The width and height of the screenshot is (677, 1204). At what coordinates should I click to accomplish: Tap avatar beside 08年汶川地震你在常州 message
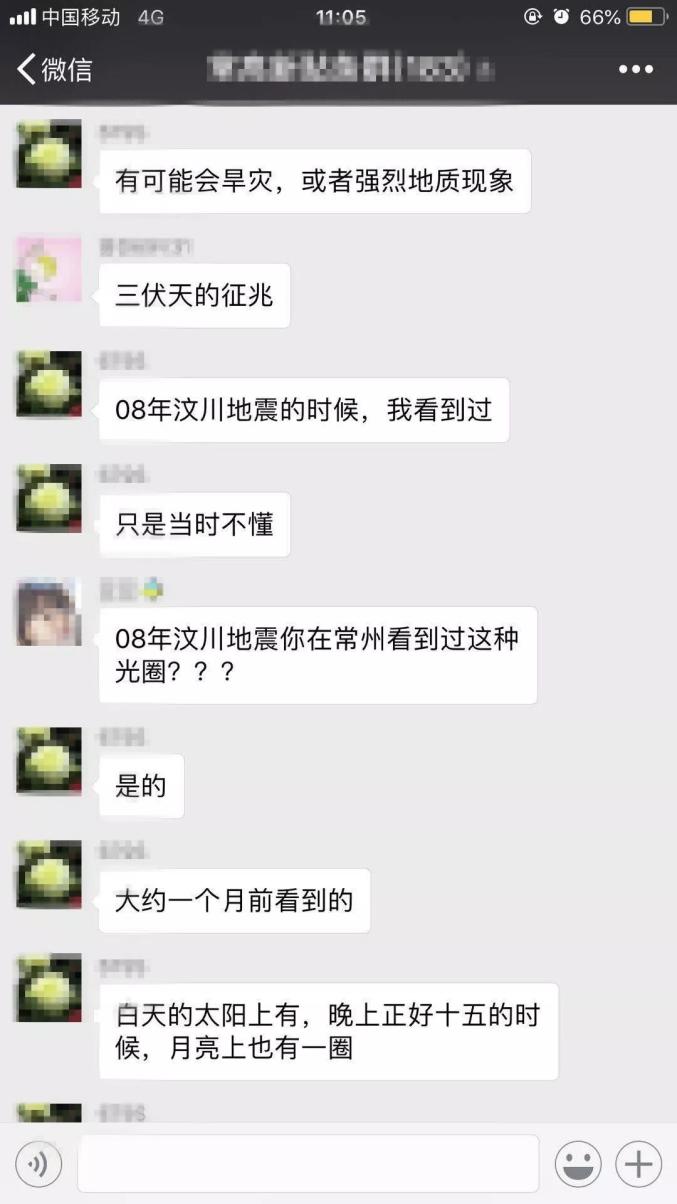coord(48,612)
